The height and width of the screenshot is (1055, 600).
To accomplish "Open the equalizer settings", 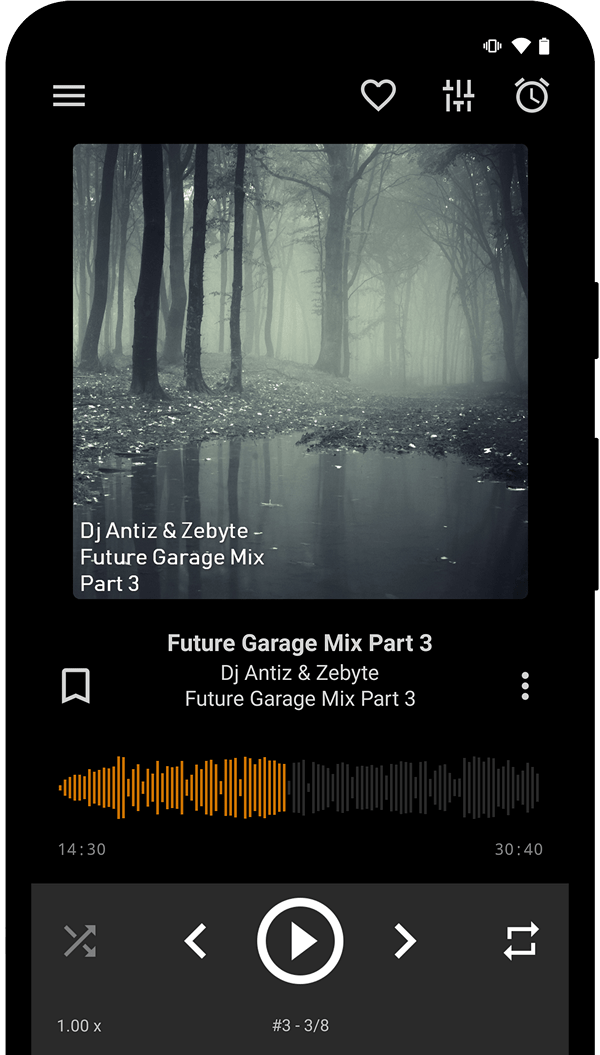I will pyautogui.click(x=458, y=96).
